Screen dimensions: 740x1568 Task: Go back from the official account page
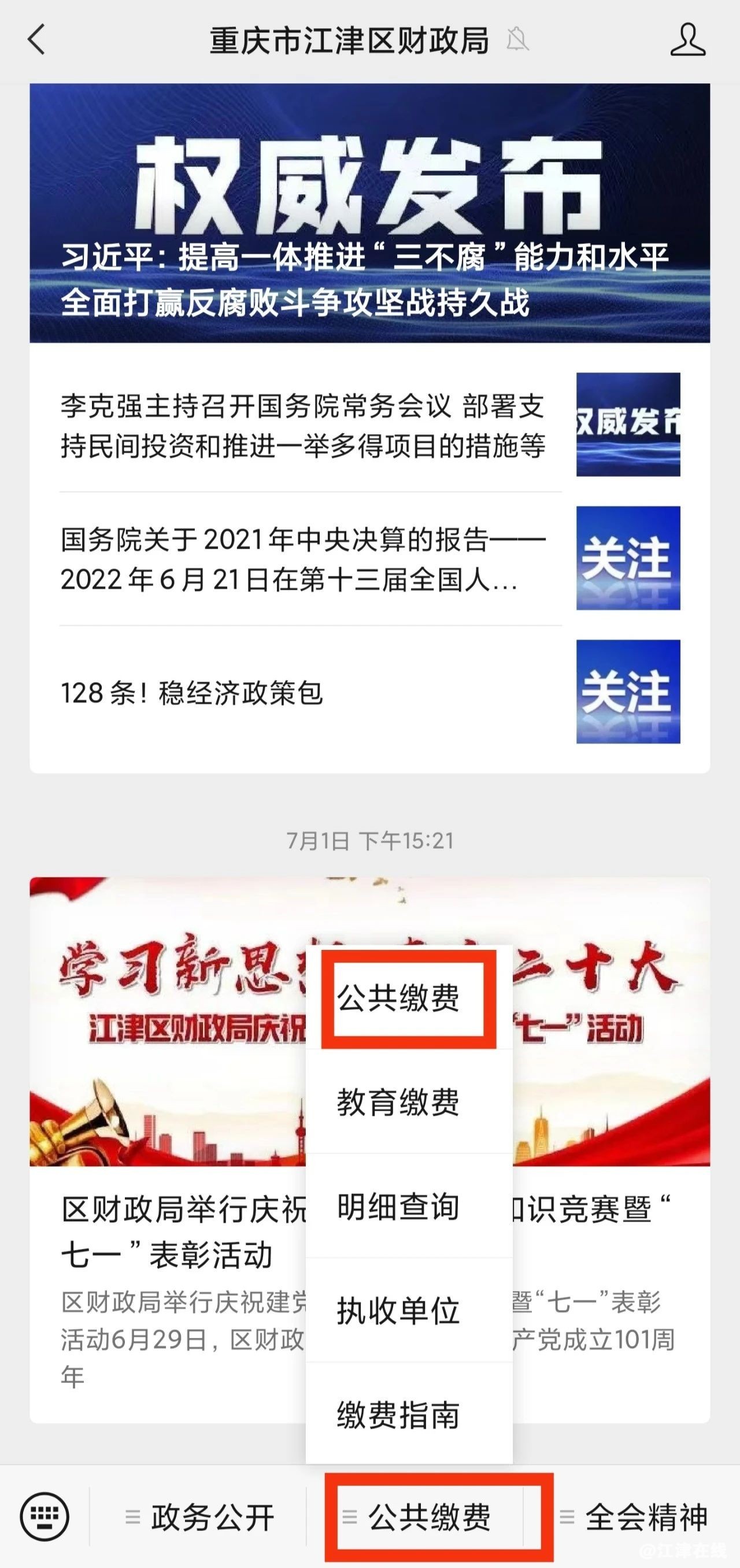pos(36,40)
